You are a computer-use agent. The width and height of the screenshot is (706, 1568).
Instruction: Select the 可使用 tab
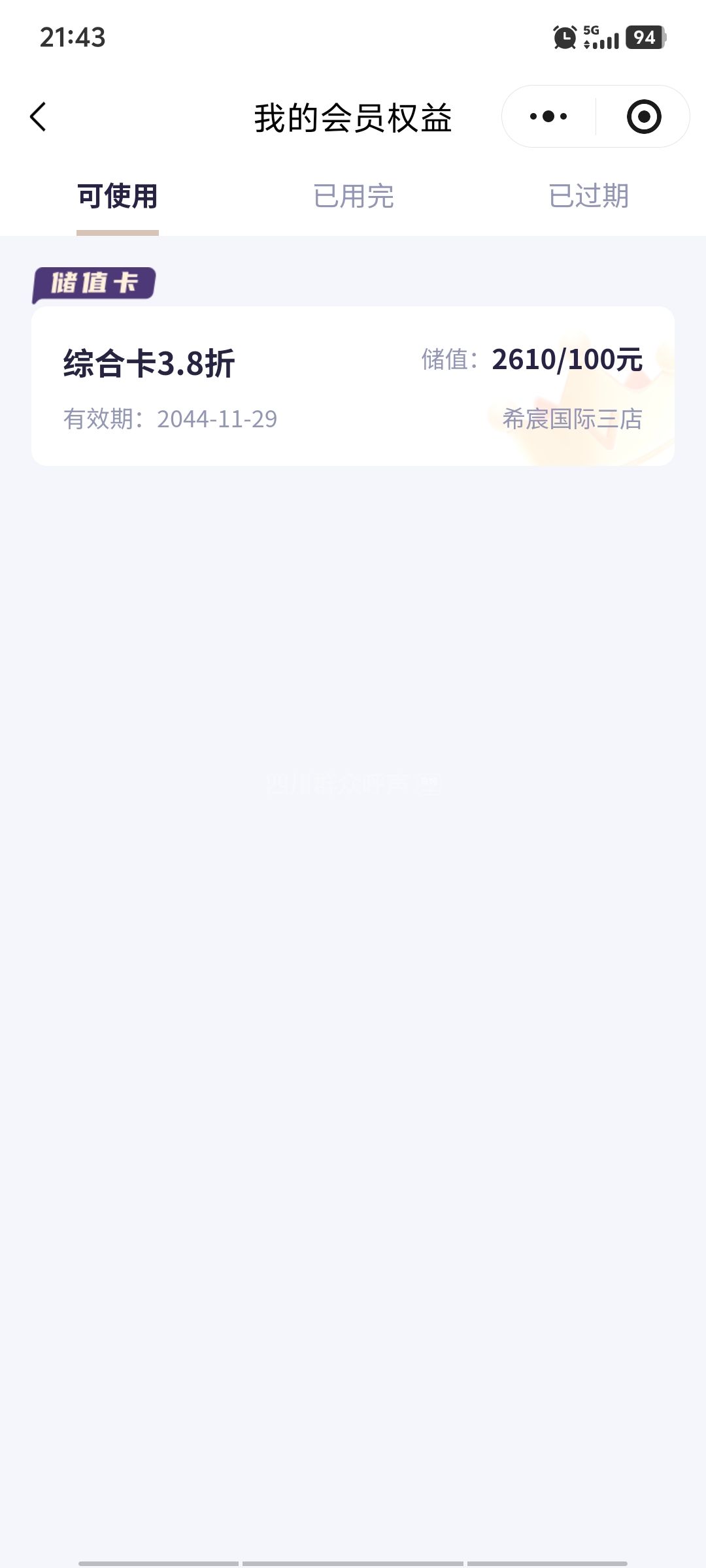coord(118,196)
